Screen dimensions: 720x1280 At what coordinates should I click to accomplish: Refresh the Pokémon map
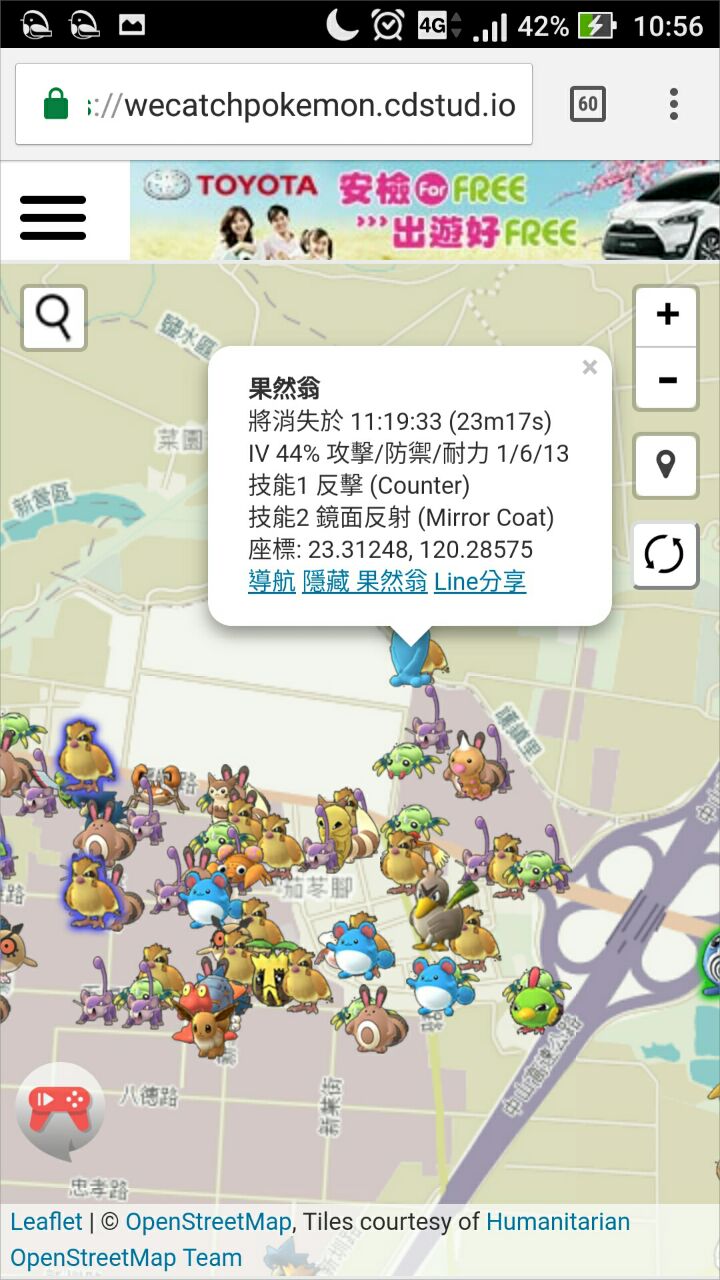(665, 554)
